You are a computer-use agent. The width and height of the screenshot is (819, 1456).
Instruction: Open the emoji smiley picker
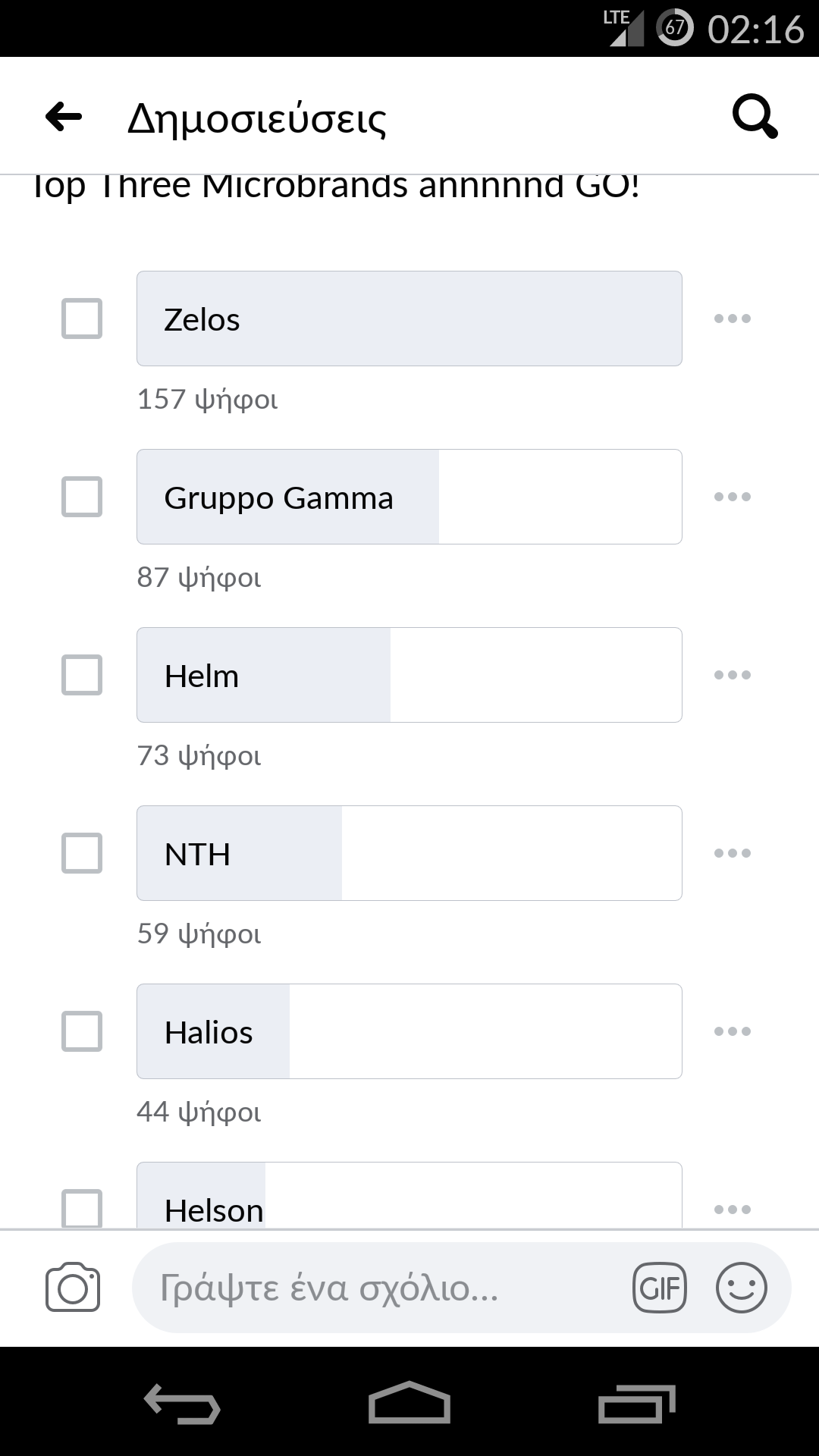(x=742, y=1288)
